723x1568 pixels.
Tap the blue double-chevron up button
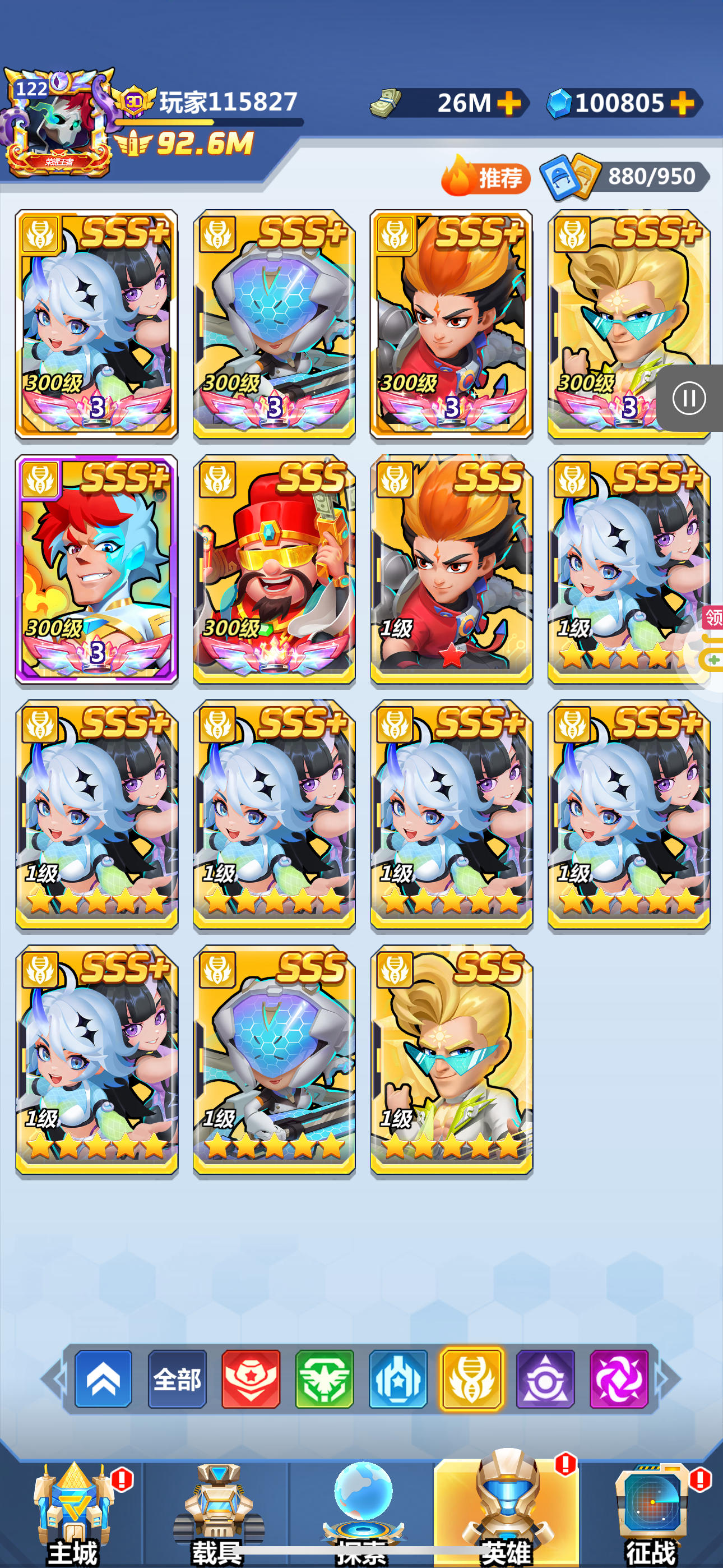click(x=104, y=1378)
